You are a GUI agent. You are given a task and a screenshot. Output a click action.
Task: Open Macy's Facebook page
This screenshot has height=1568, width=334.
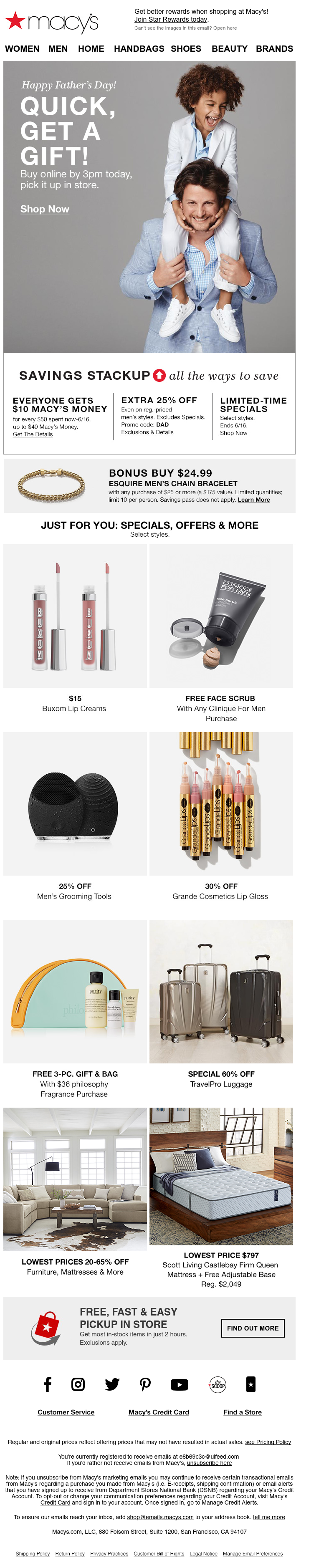tap(48, 1384)
